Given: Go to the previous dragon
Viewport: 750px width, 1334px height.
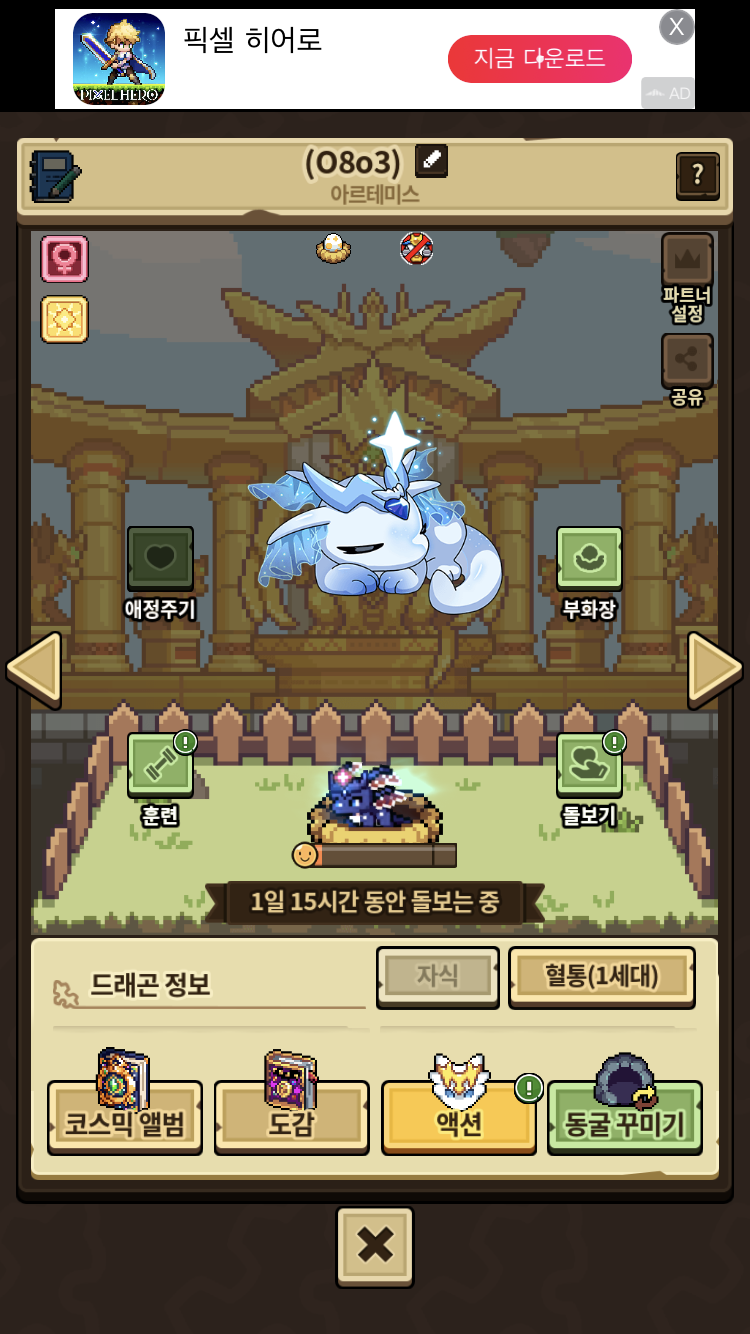Looking at the screenshot, I should (x=34, y=668).
